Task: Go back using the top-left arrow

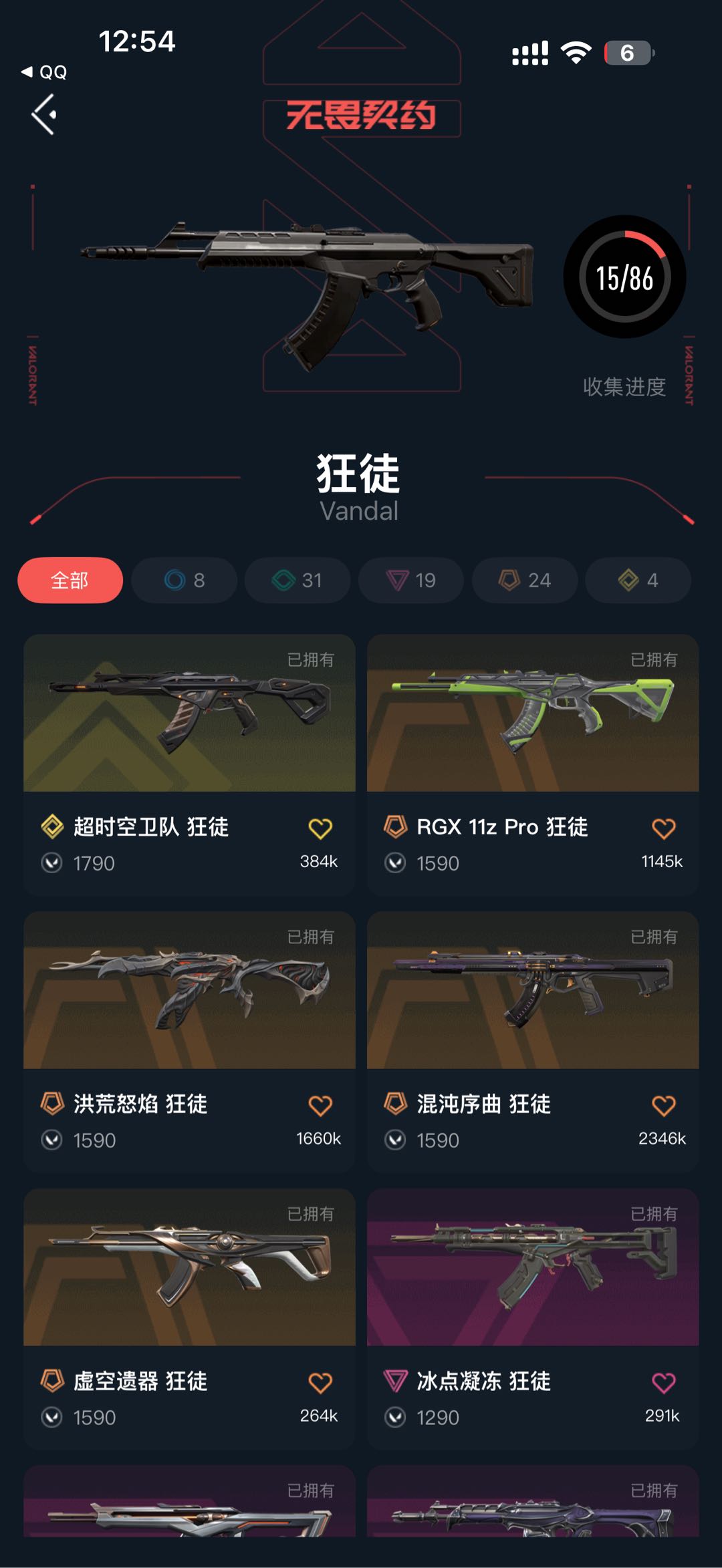Action: point(44,114)
